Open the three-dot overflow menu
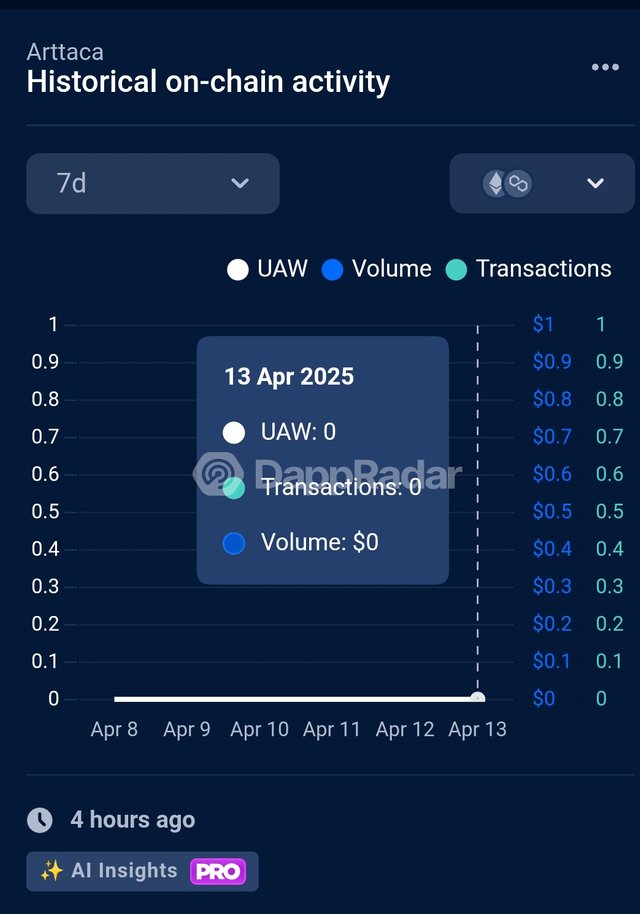This screenshot has height=914, width=640. click(605, 68)
